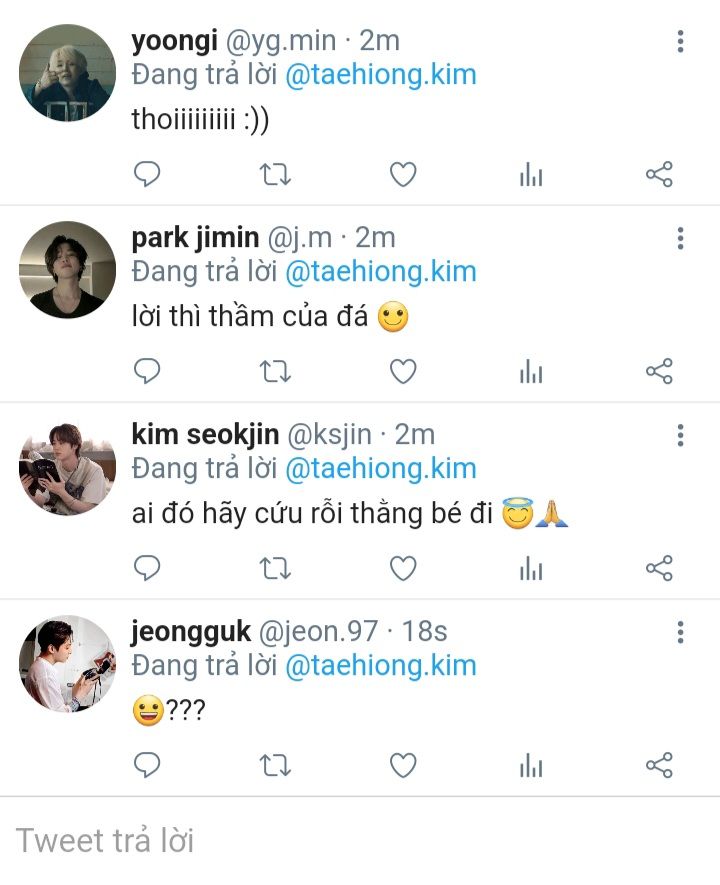View analytics for park jimin's tweet
720x885 pixels.
[x=531, y=372]
